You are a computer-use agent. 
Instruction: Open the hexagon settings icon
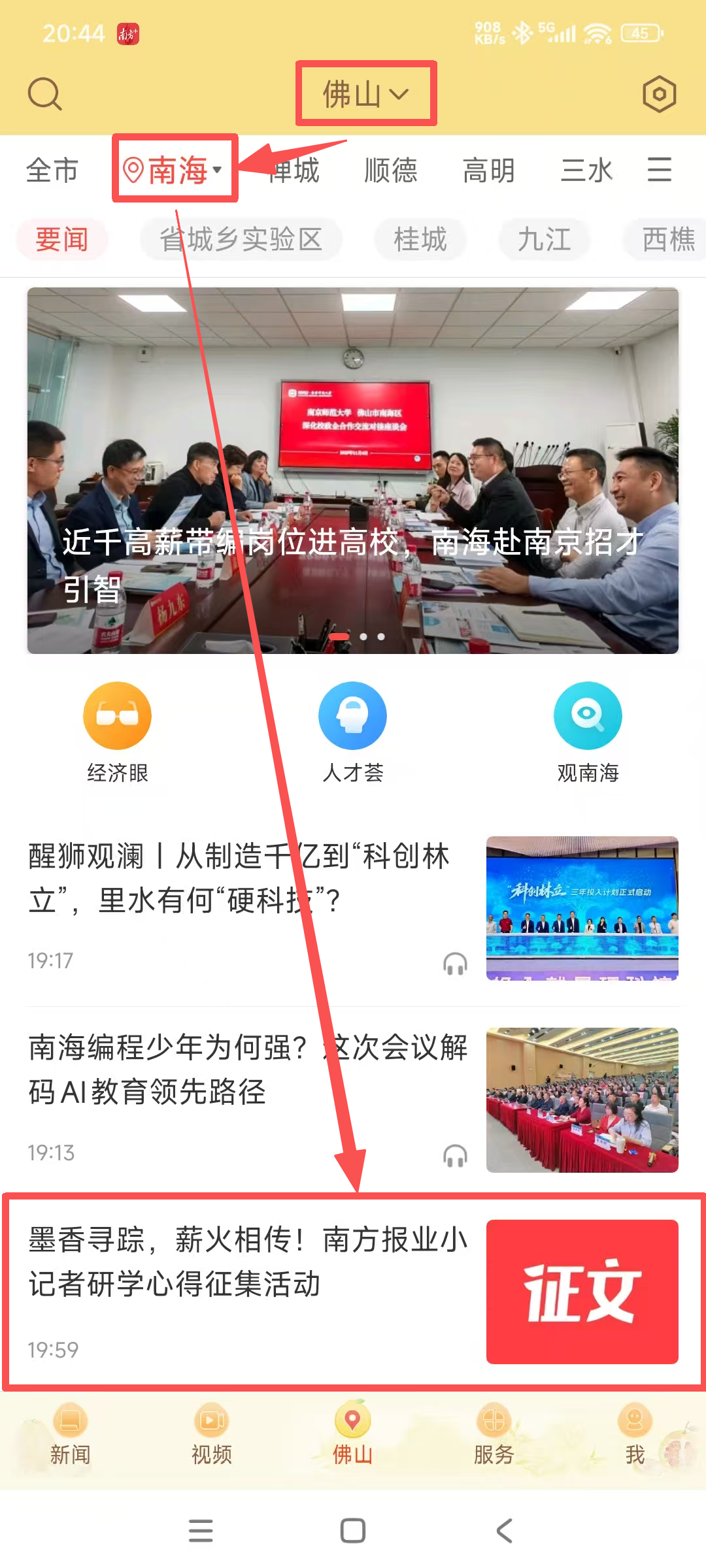pos(659,94)
